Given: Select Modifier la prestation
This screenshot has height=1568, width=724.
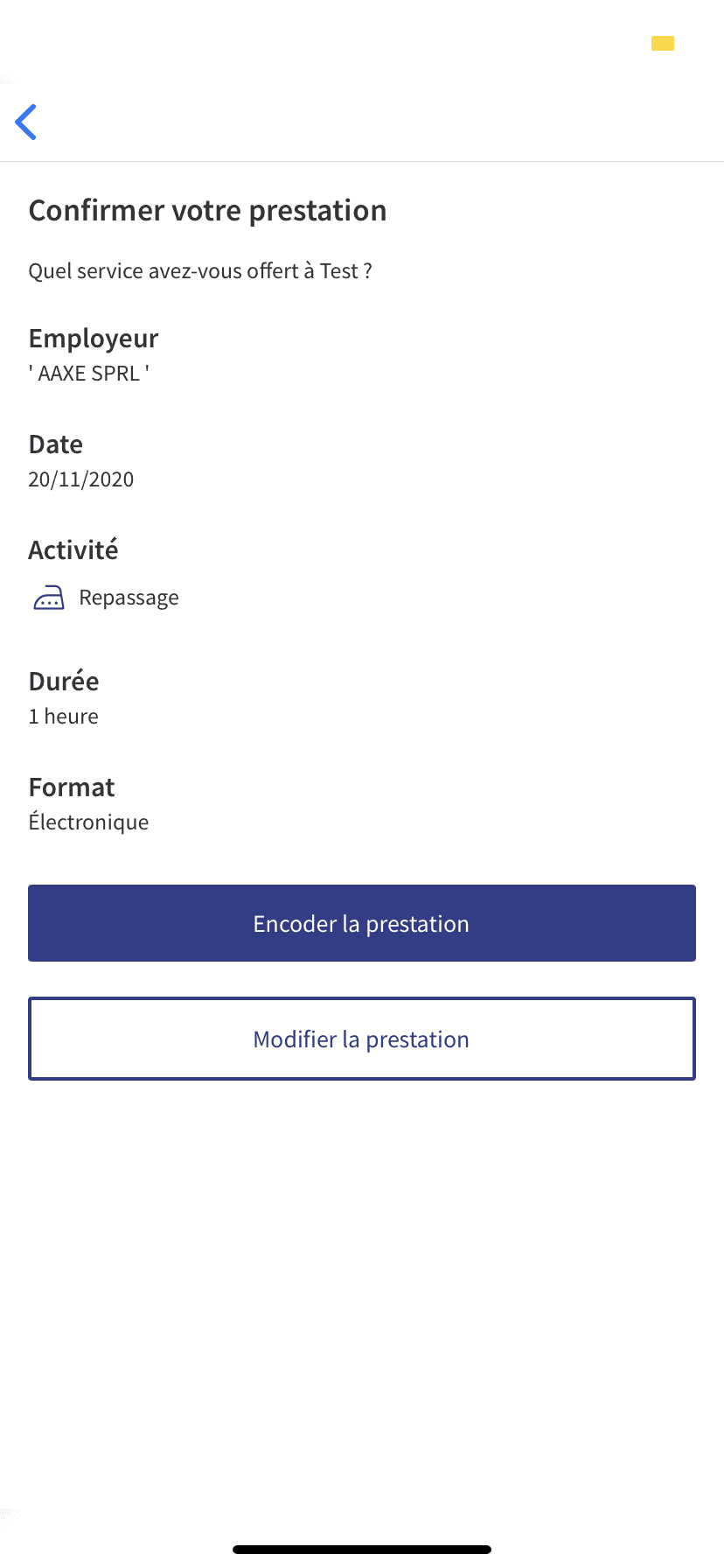Looking at the screenshot, I should coord(362,1039).
